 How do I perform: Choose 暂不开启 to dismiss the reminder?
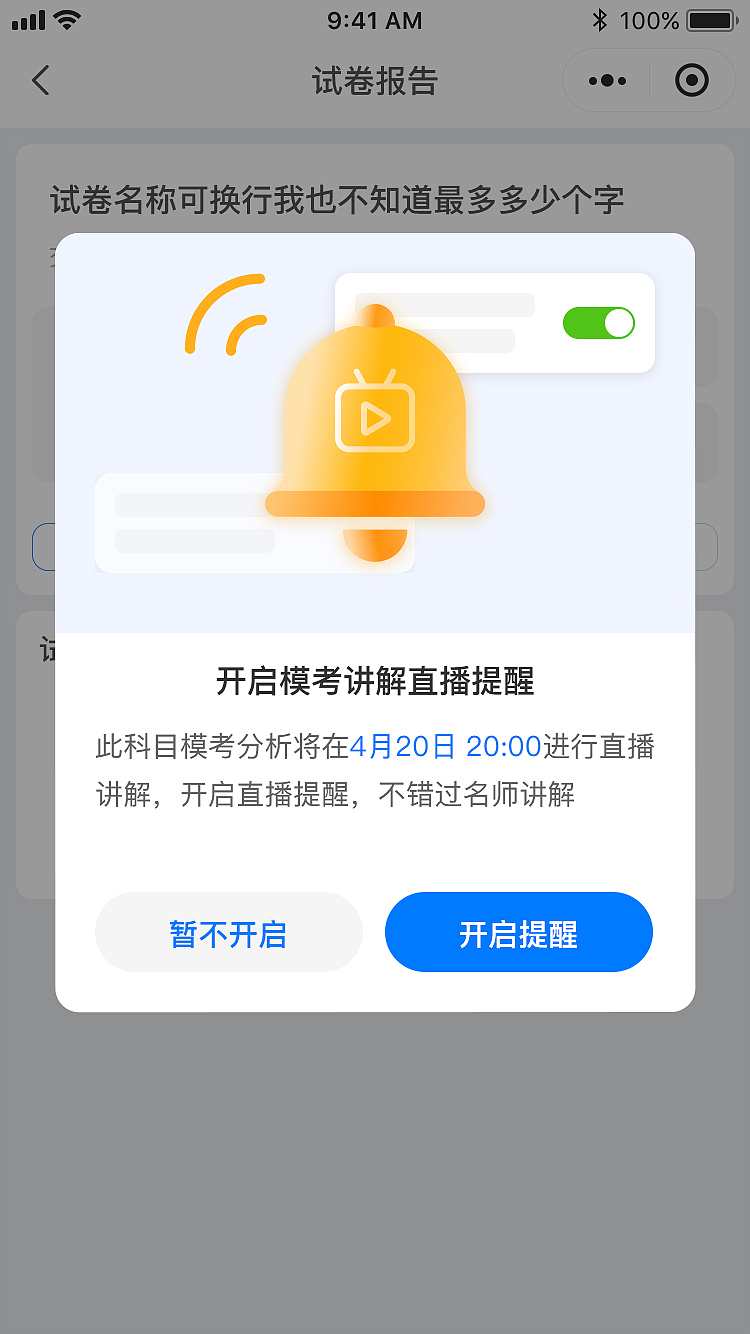click(x=229, y=931)
